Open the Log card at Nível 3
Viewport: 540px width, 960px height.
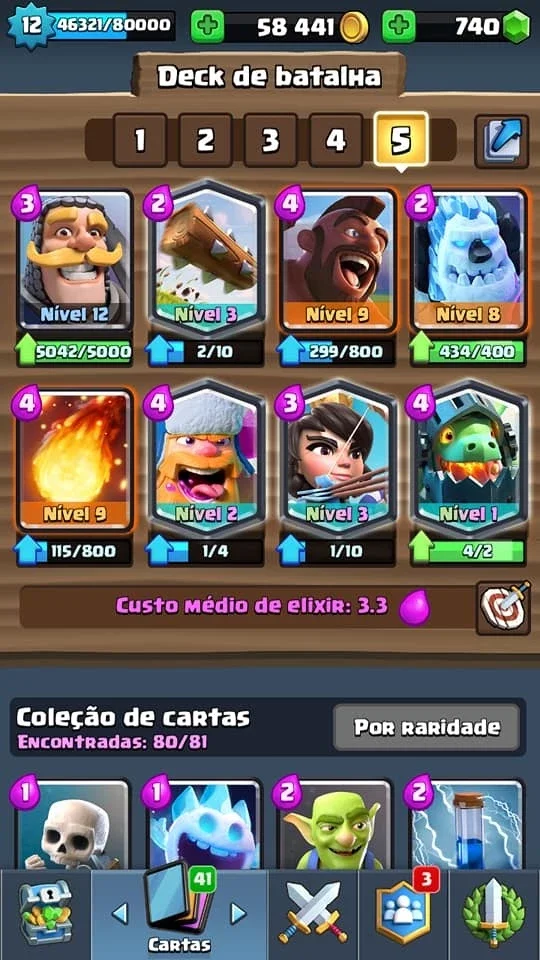tap(206, 260)
